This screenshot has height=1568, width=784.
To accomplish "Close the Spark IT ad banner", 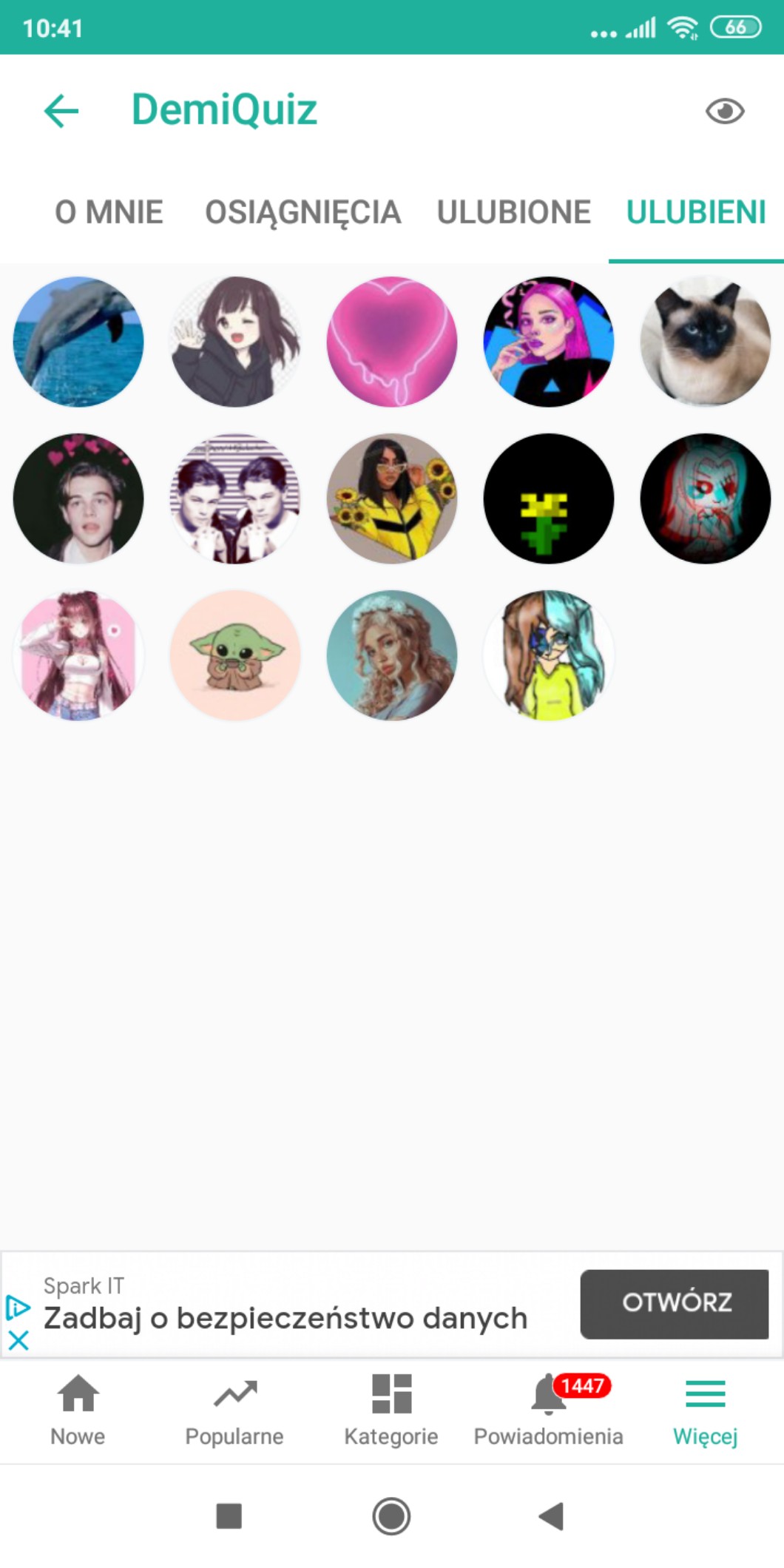I will pos(18,1339).
